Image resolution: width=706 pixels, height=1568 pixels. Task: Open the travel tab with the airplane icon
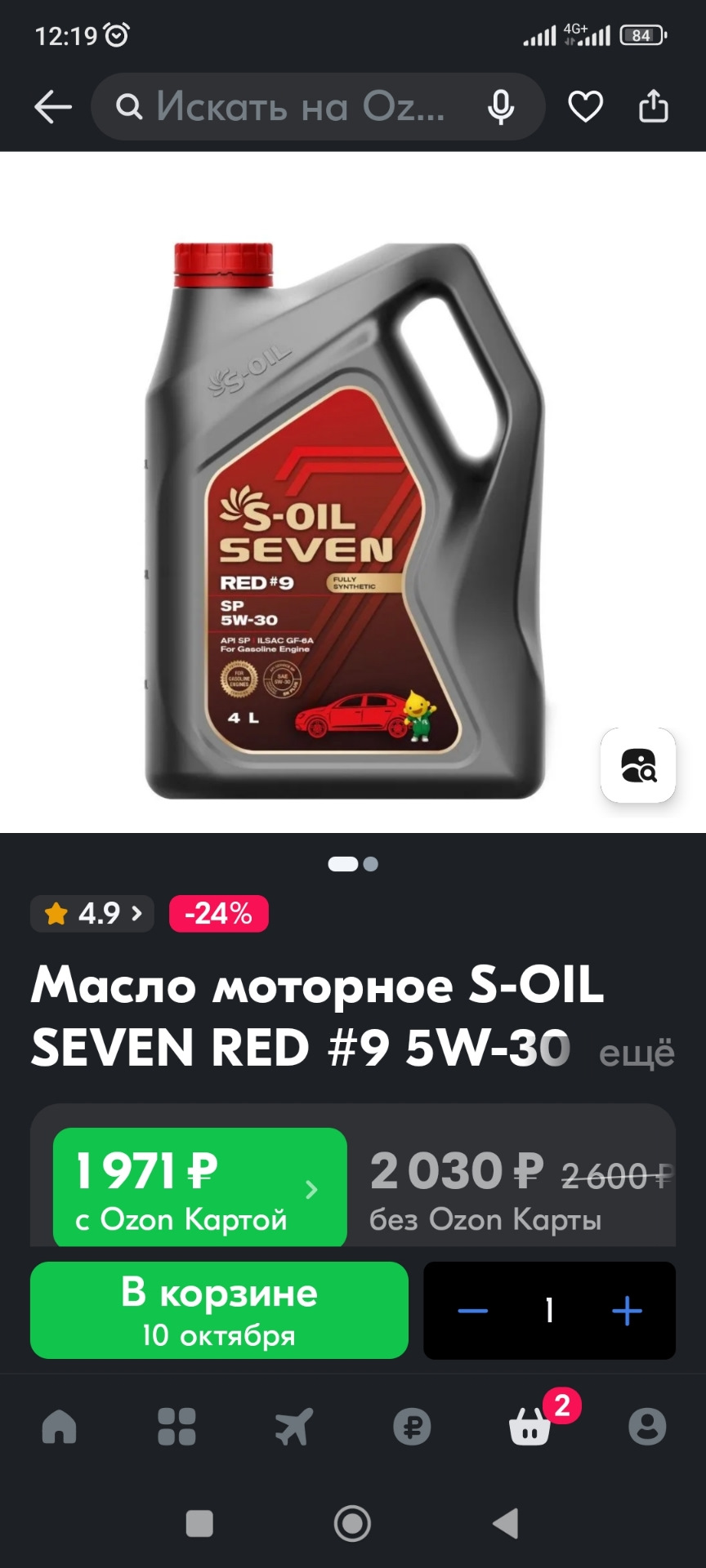294,1427
